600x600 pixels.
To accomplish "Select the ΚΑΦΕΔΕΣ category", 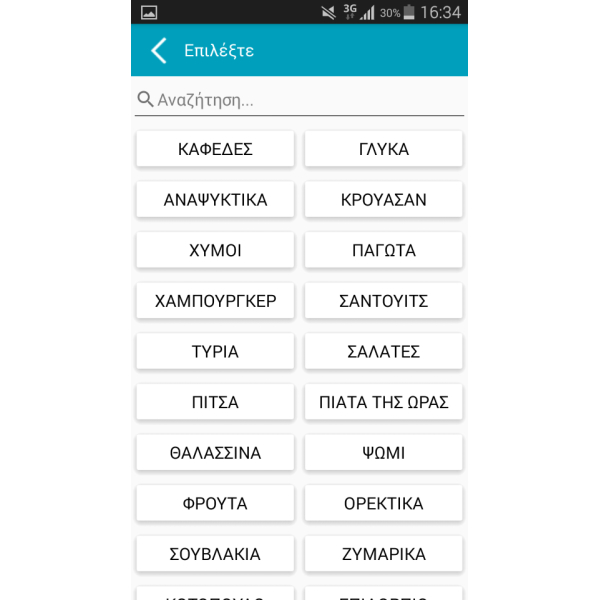I will pyautogui.click(x=215, y=149).
